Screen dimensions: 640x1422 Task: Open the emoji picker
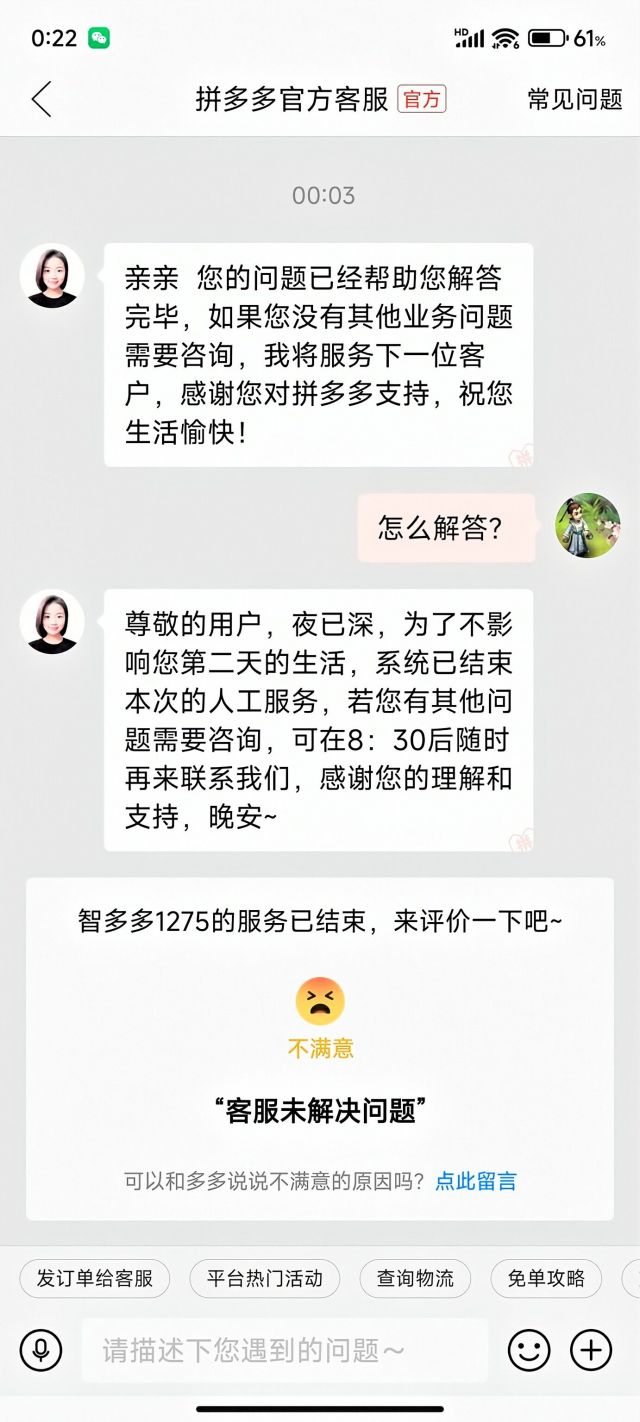[x=529, y=1351]
